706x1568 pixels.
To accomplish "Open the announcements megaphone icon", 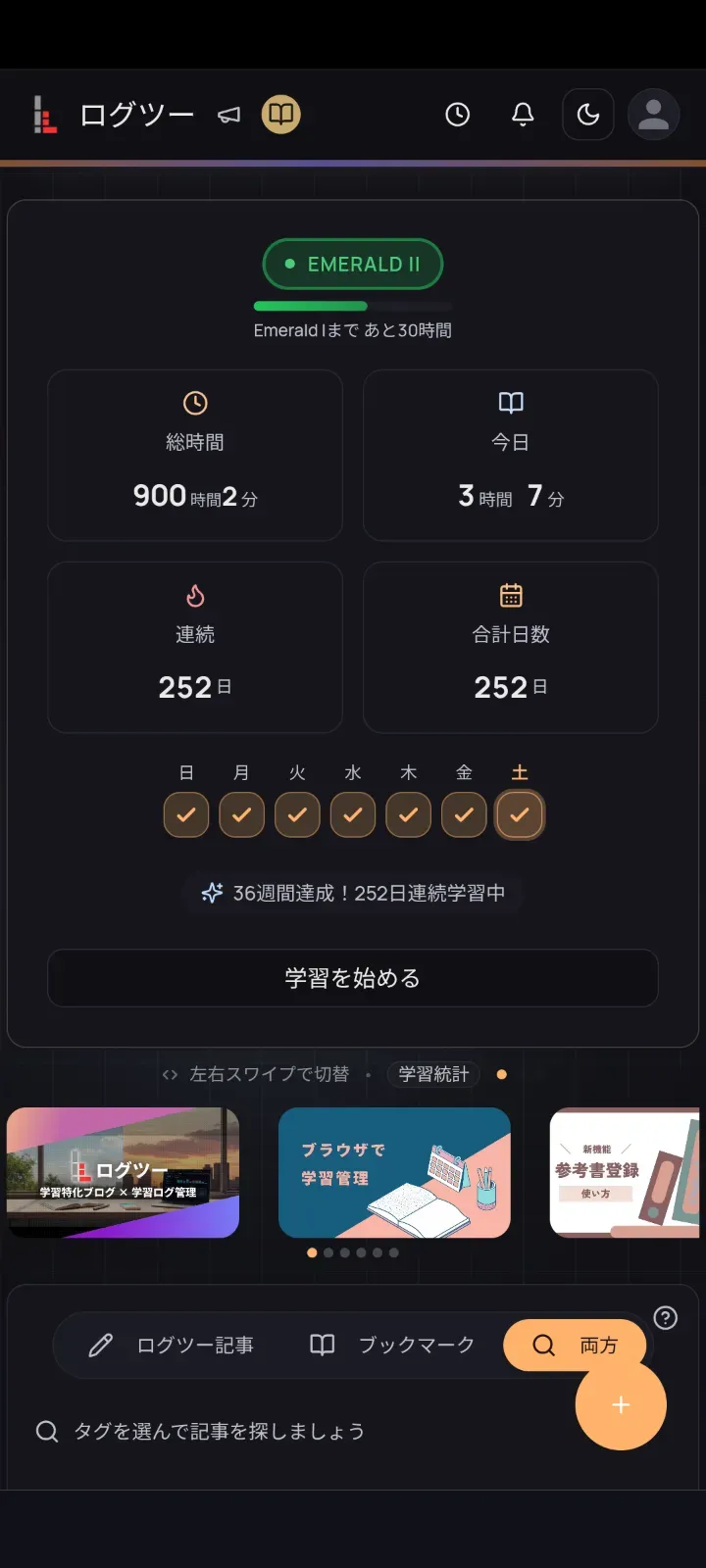I will click(228, 116).
